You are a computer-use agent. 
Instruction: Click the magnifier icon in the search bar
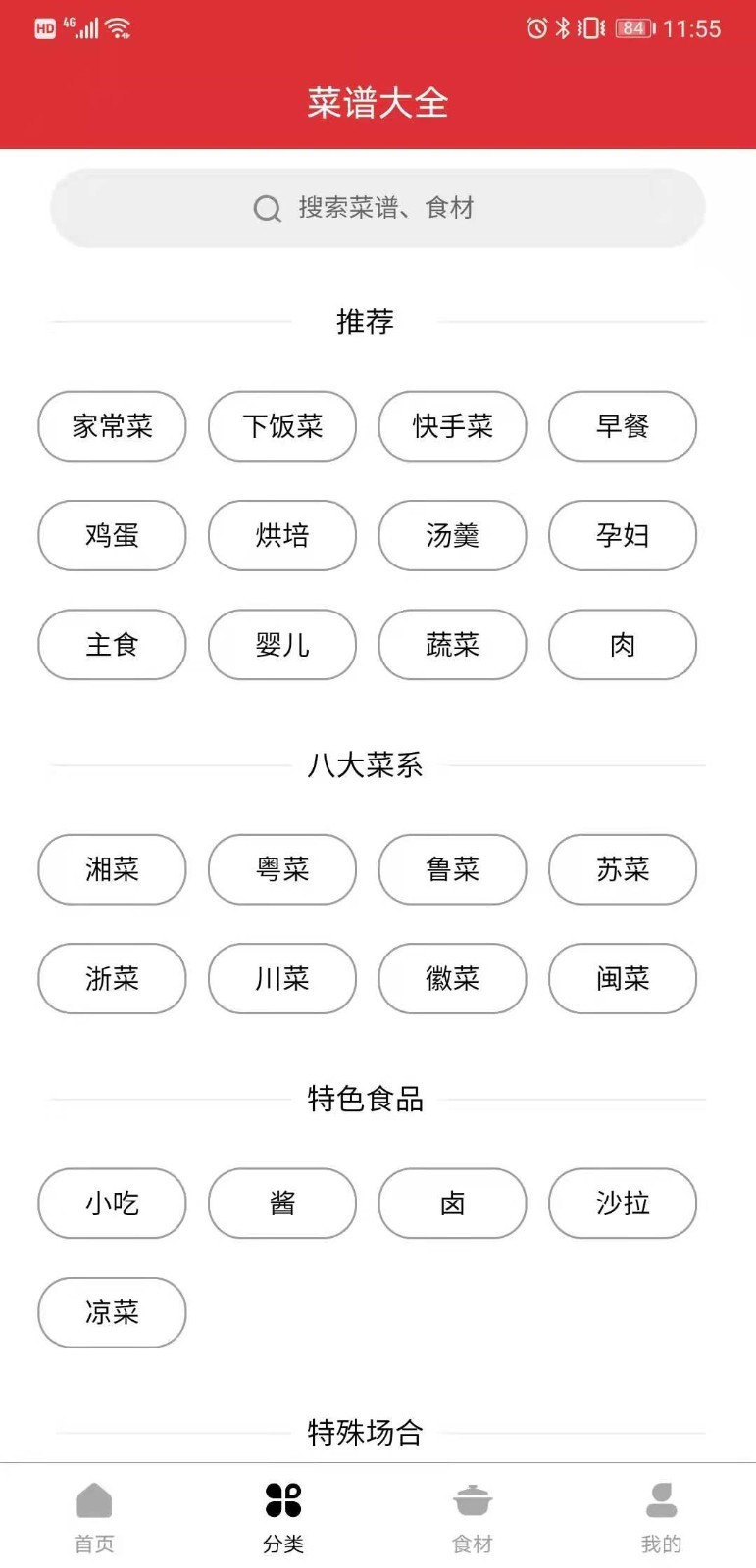point(266,208)
